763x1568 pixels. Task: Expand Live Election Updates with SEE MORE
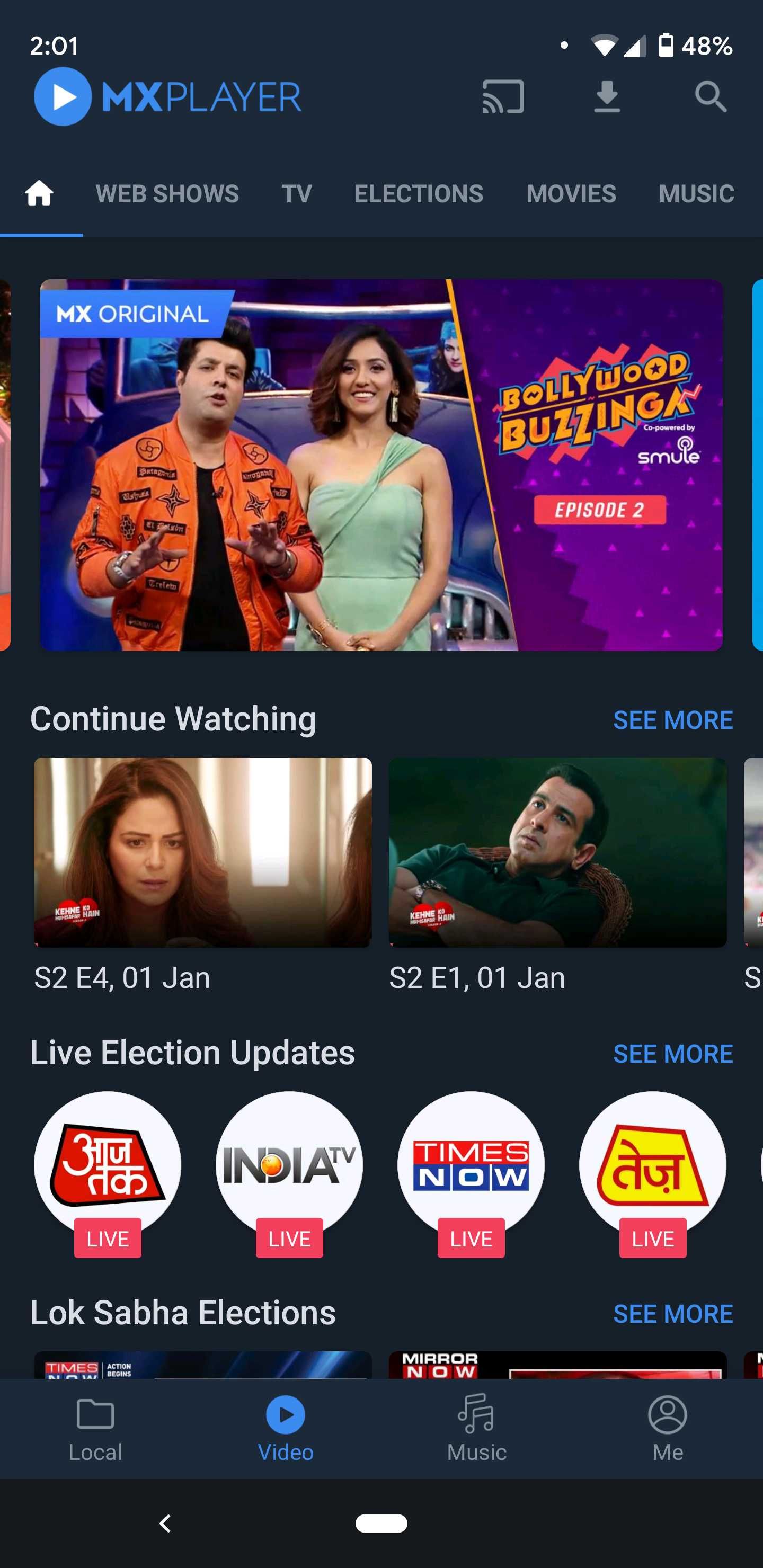(x=672, y=1053)
